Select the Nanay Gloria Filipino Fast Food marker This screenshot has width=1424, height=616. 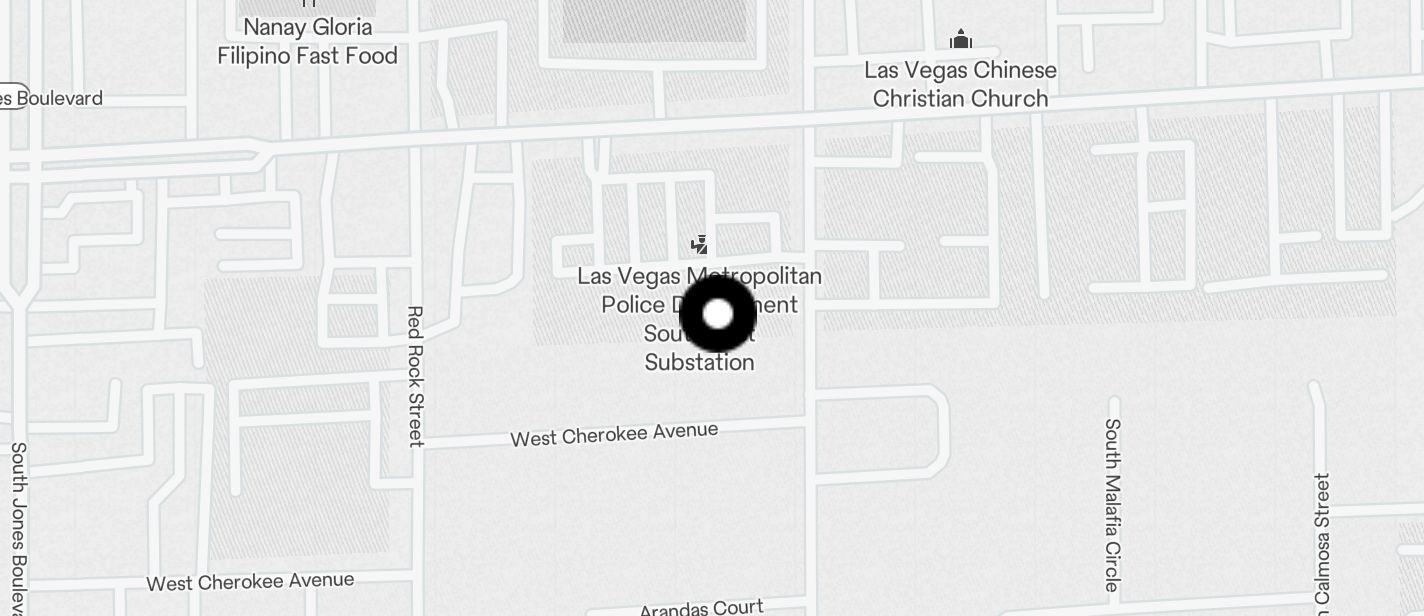pyautogui.click(x=308, y=4)
